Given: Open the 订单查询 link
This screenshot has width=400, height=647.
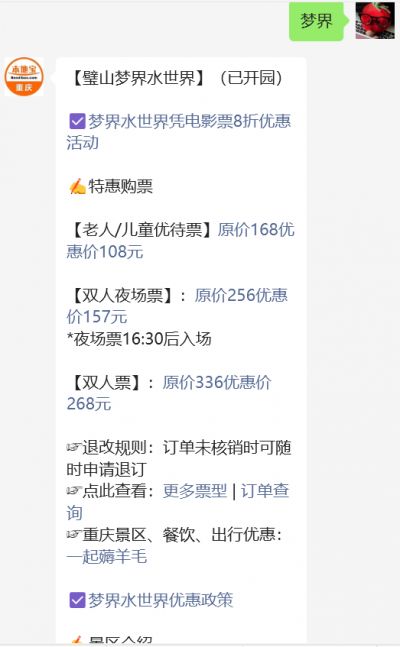Looking at the screenshot, I should tap(178, 501).
